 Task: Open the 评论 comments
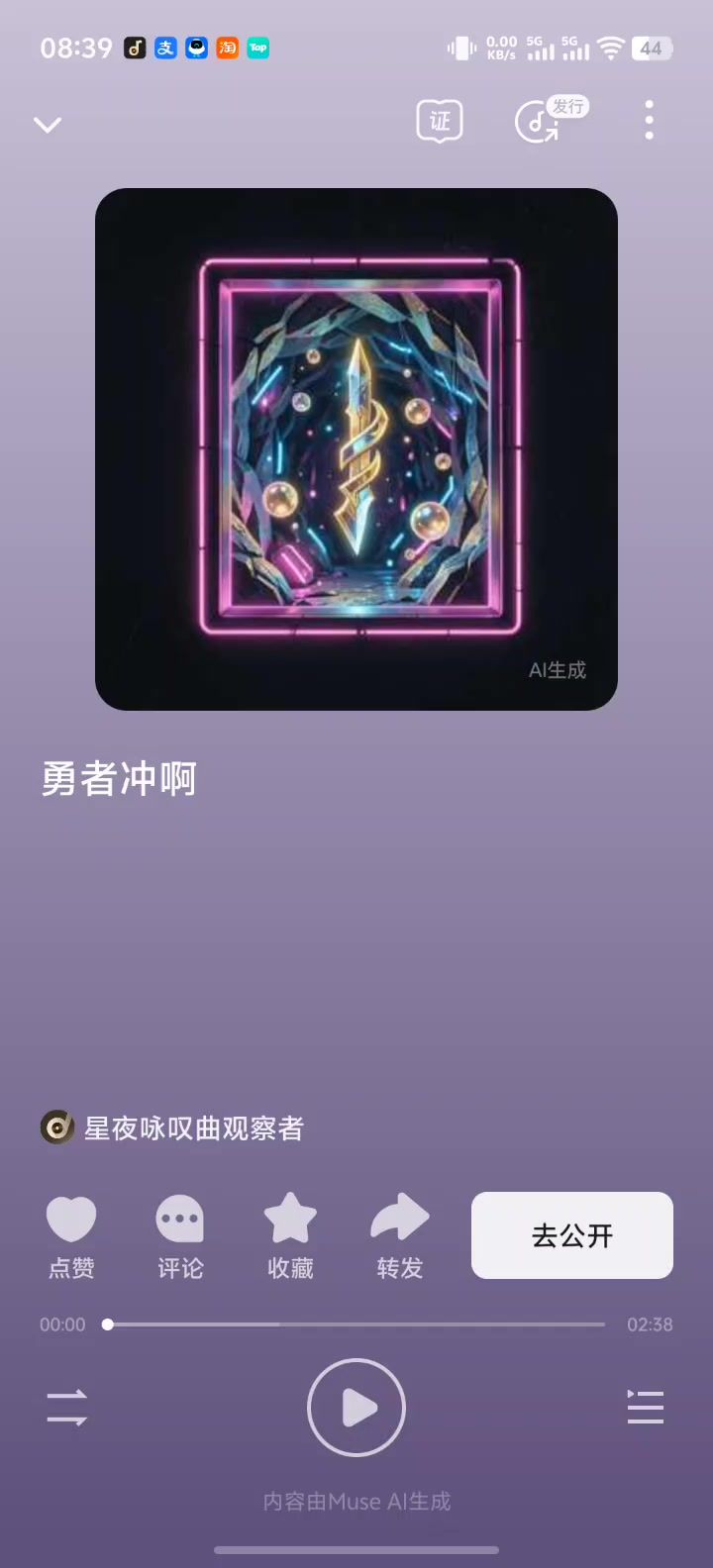(x=180, y=1236)
